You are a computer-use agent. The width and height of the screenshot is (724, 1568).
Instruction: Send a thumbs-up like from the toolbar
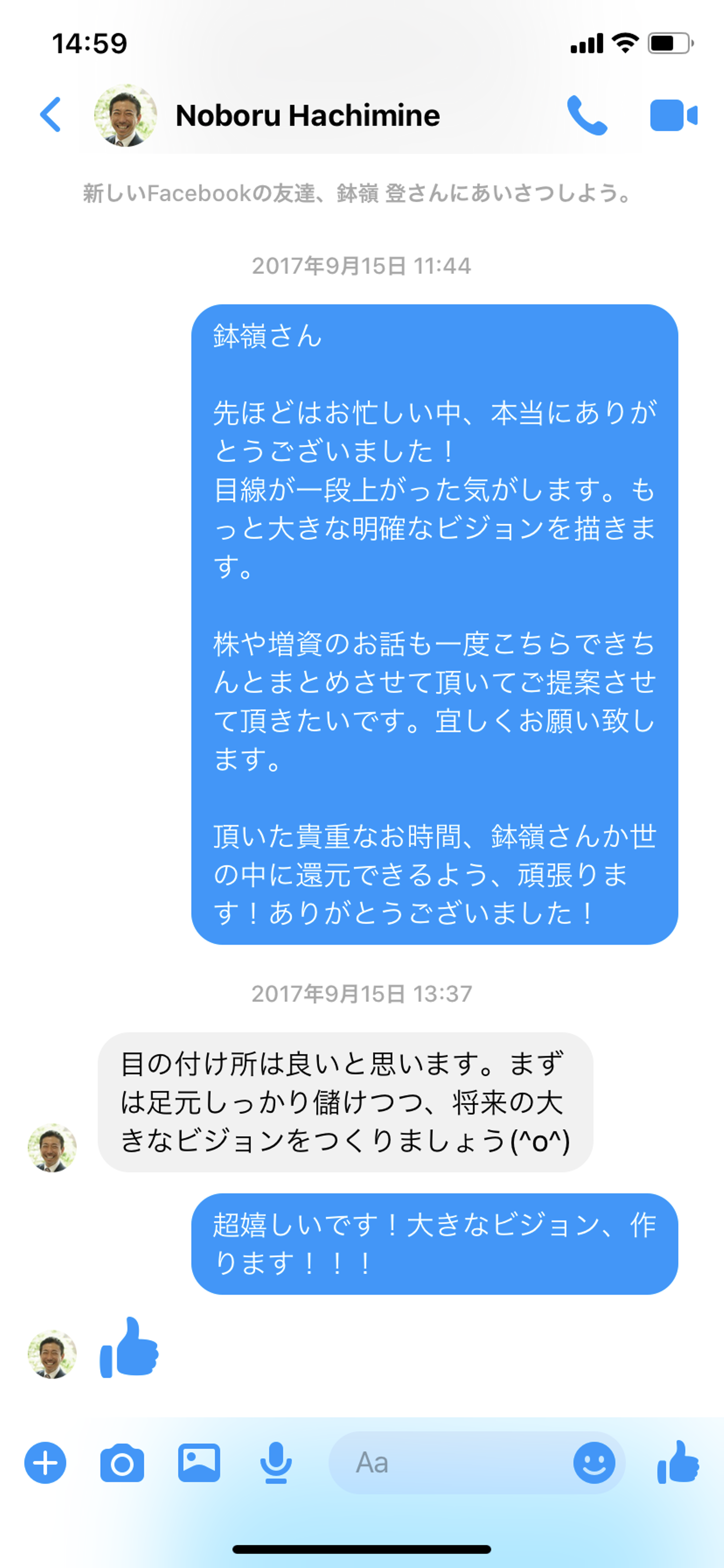point(678,1463)
